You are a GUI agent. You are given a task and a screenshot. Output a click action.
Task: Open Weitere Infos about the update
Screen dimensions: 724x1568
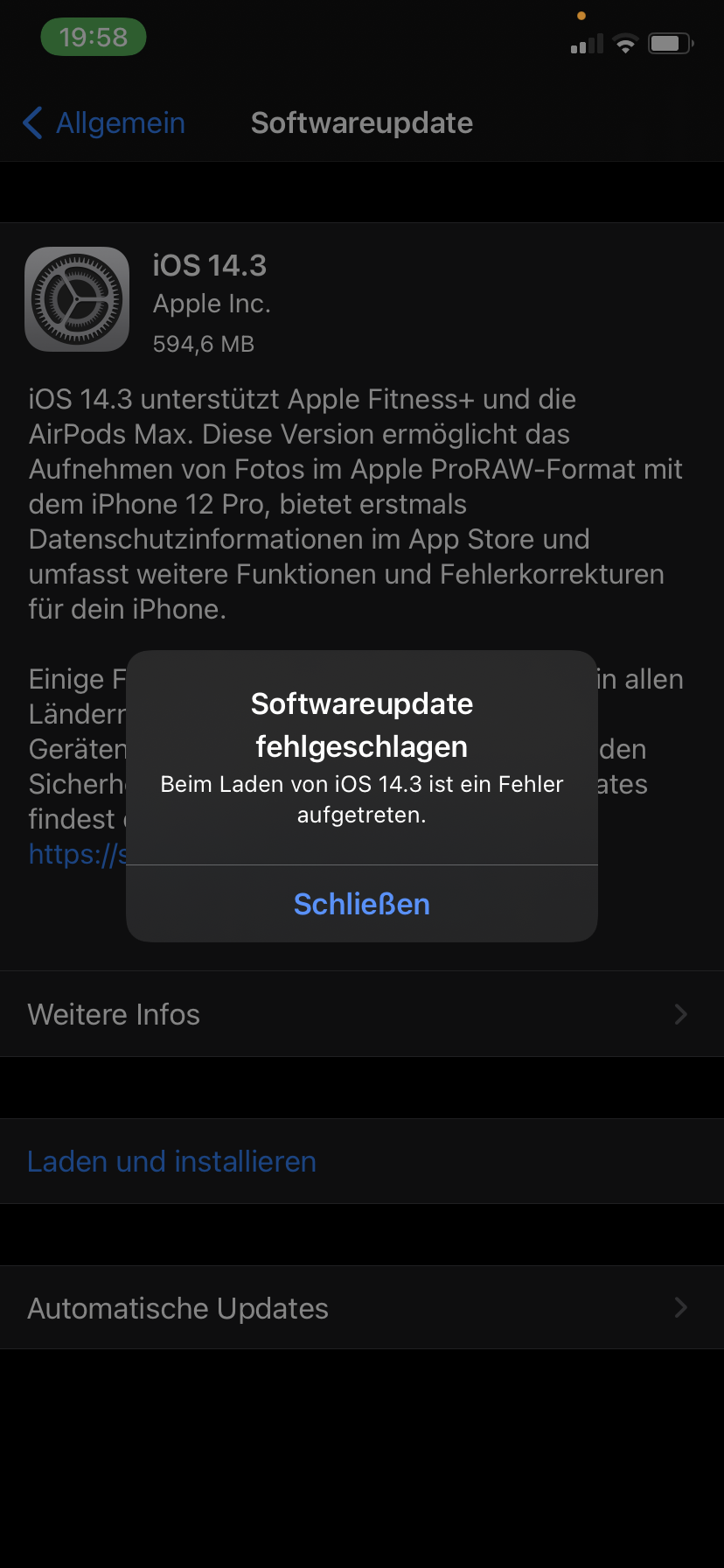point(361,1014)
